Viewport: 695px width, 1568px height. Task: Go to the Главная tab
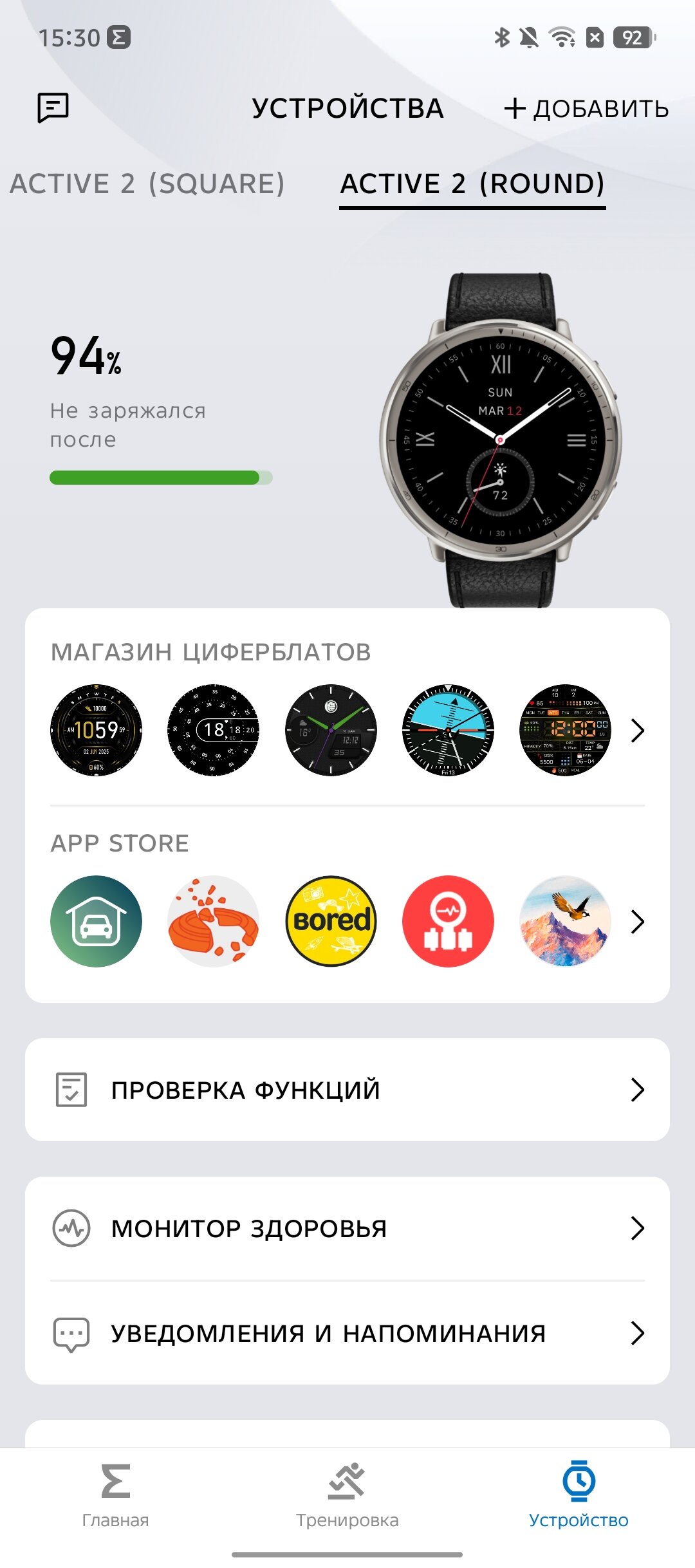coord(116,1495)
